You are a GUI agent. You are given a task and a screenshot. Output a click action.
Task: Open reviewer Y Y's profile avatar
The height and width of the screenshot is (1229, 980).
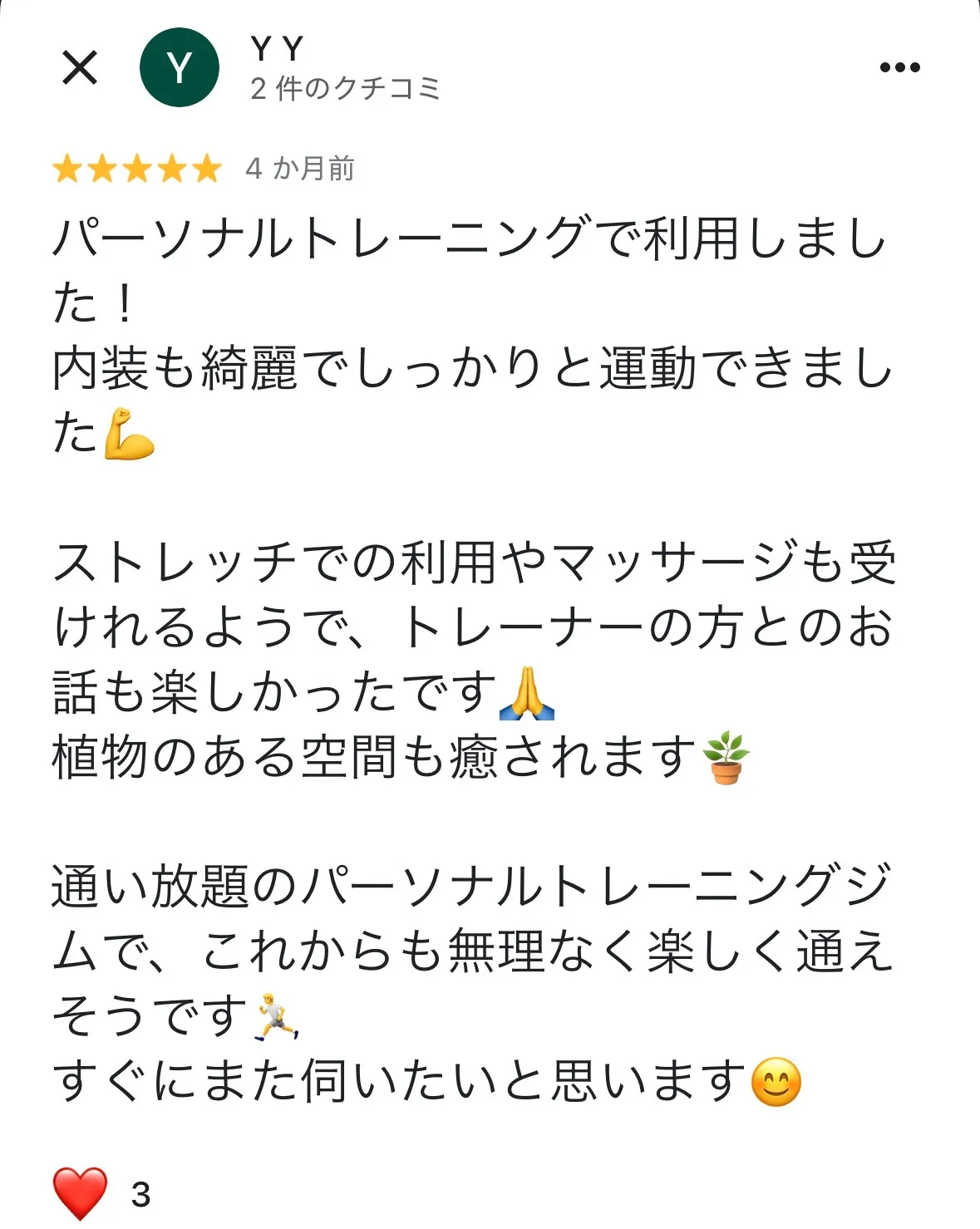pyautogui.click(x=180, y=67)
